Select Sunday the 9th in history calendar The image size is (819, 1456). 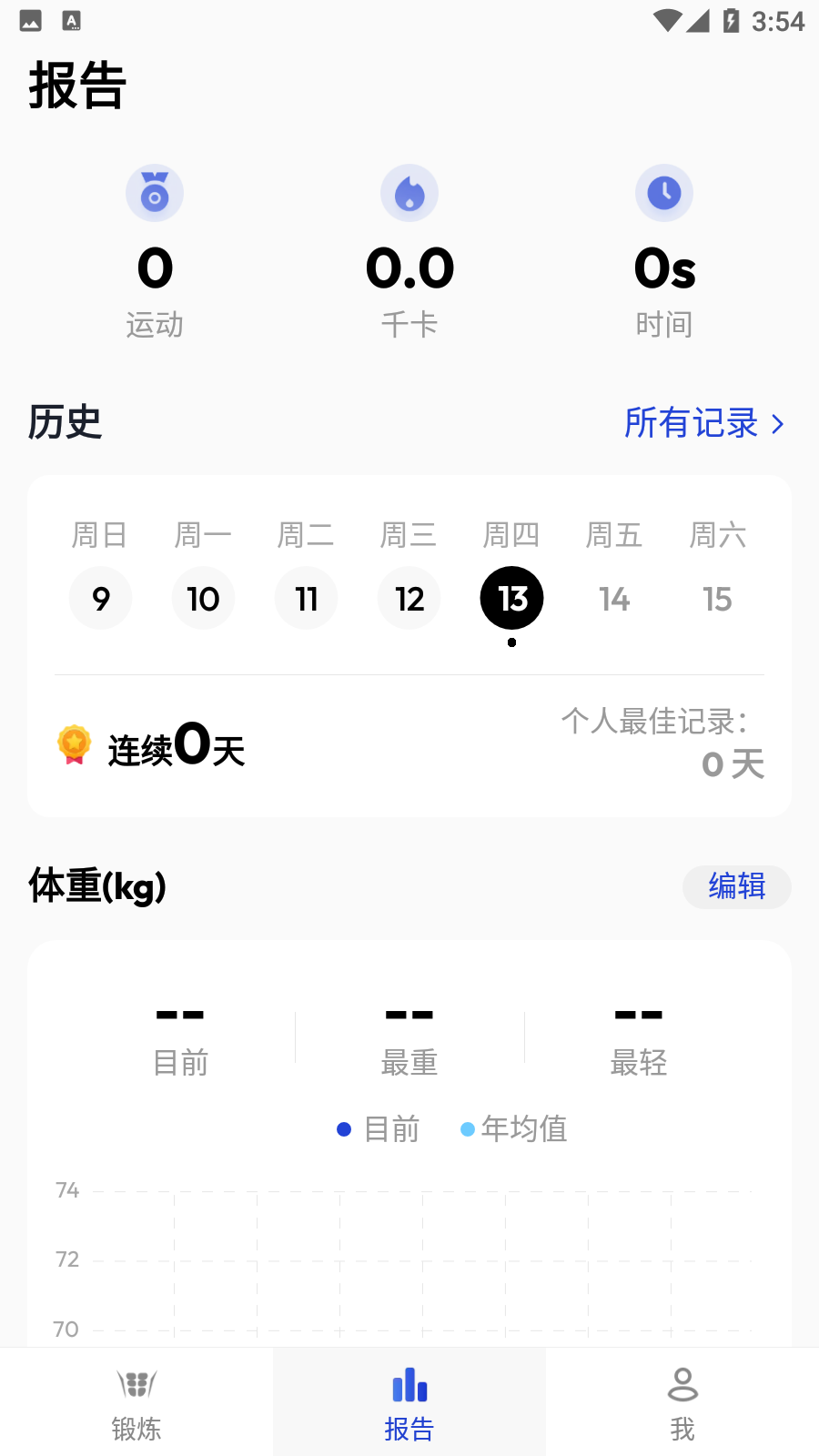[x=100, y=598]
